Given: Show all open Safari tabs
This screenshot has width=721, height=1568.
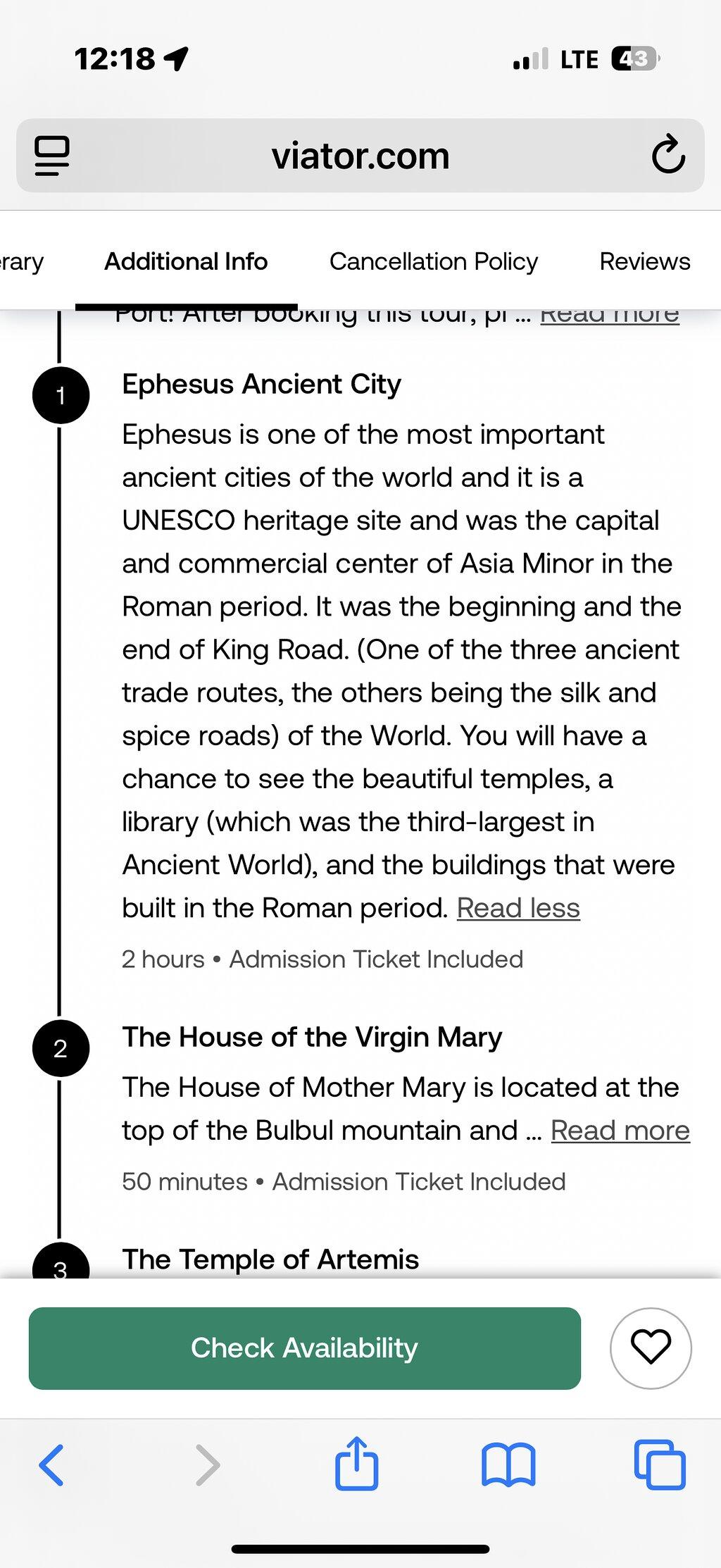Looking at the screenshot, I should click(660, 1465).
